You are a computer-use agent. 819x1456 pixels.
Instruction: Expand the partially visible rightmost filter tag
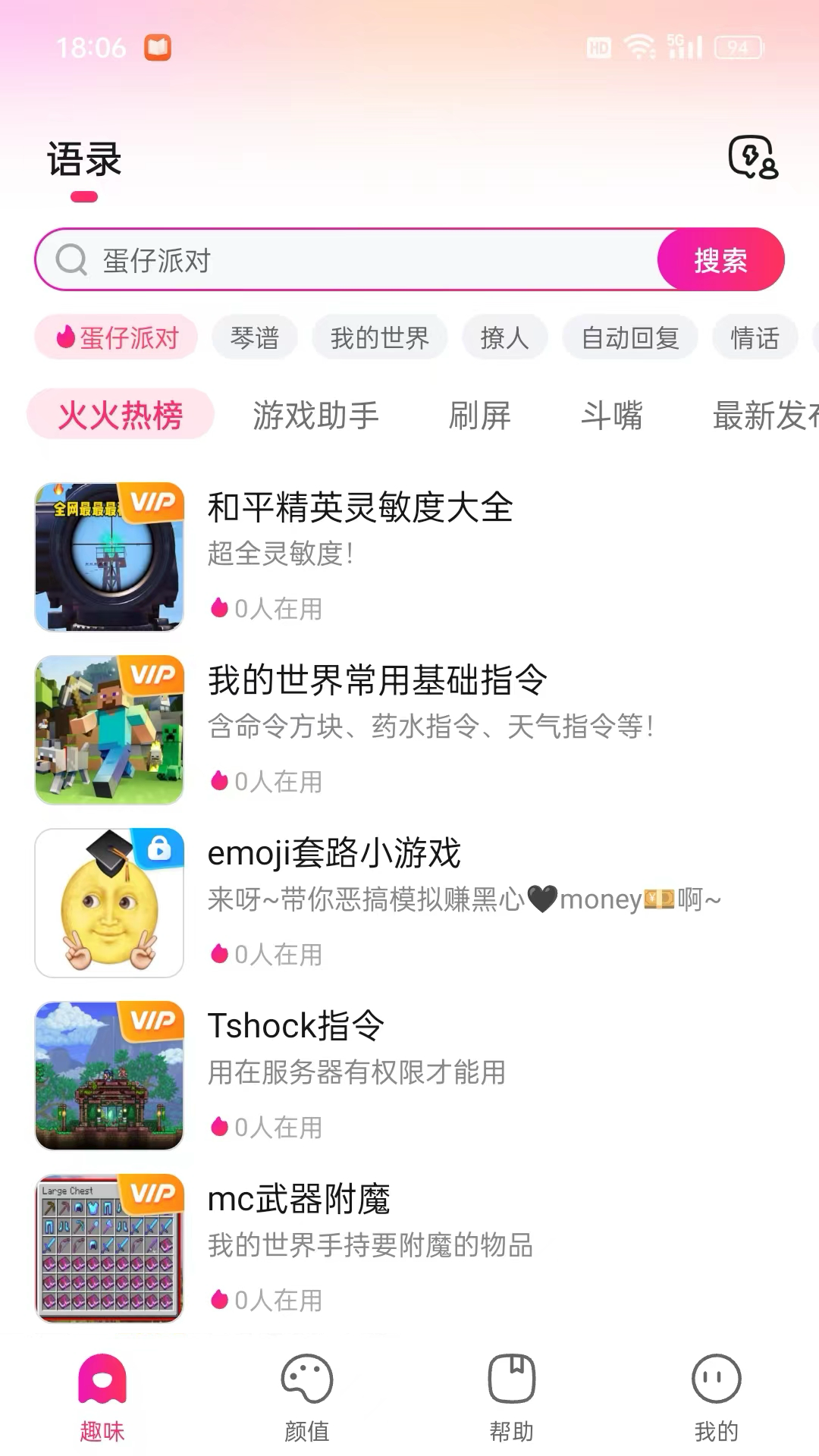pos(811,337)
